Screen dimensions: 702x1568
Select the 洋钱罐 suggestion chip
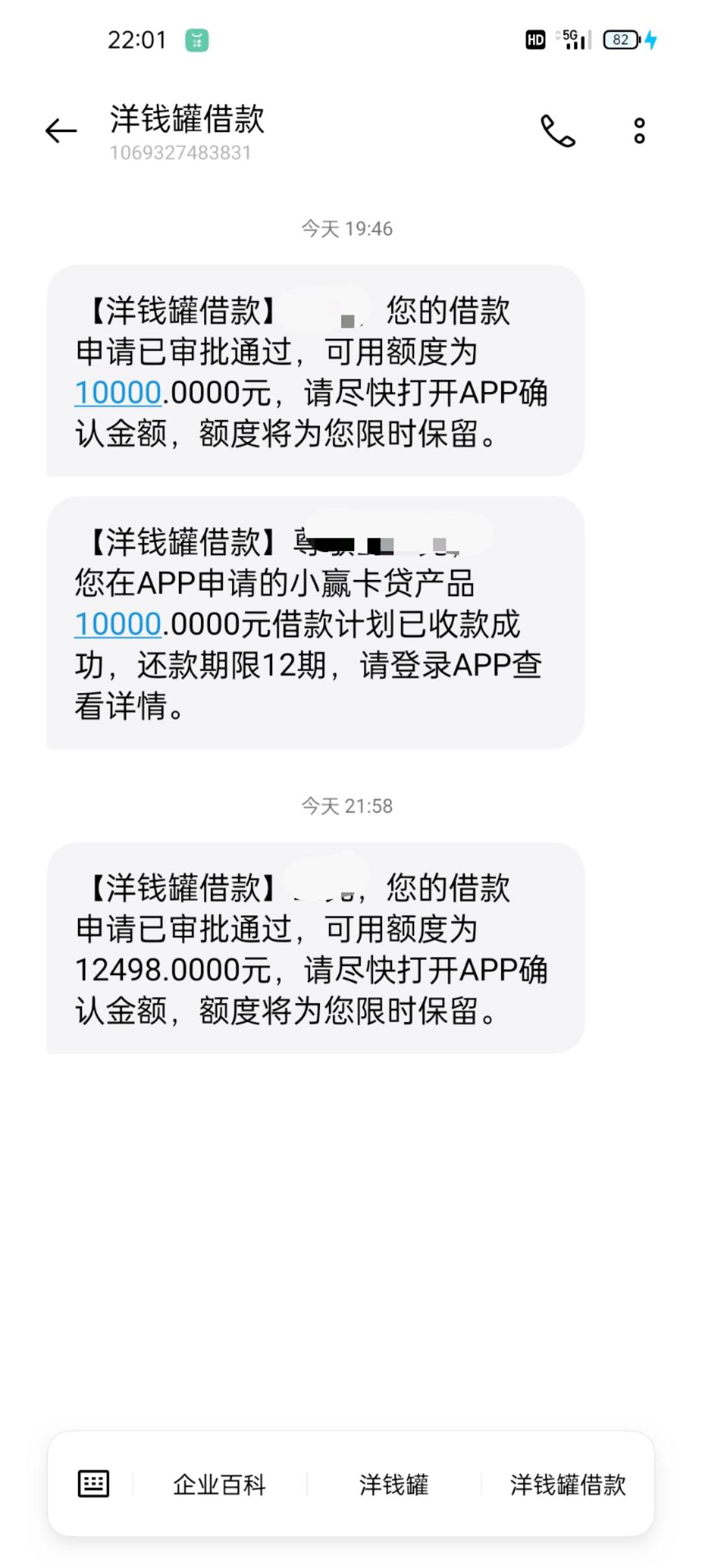pos(395,1485)
